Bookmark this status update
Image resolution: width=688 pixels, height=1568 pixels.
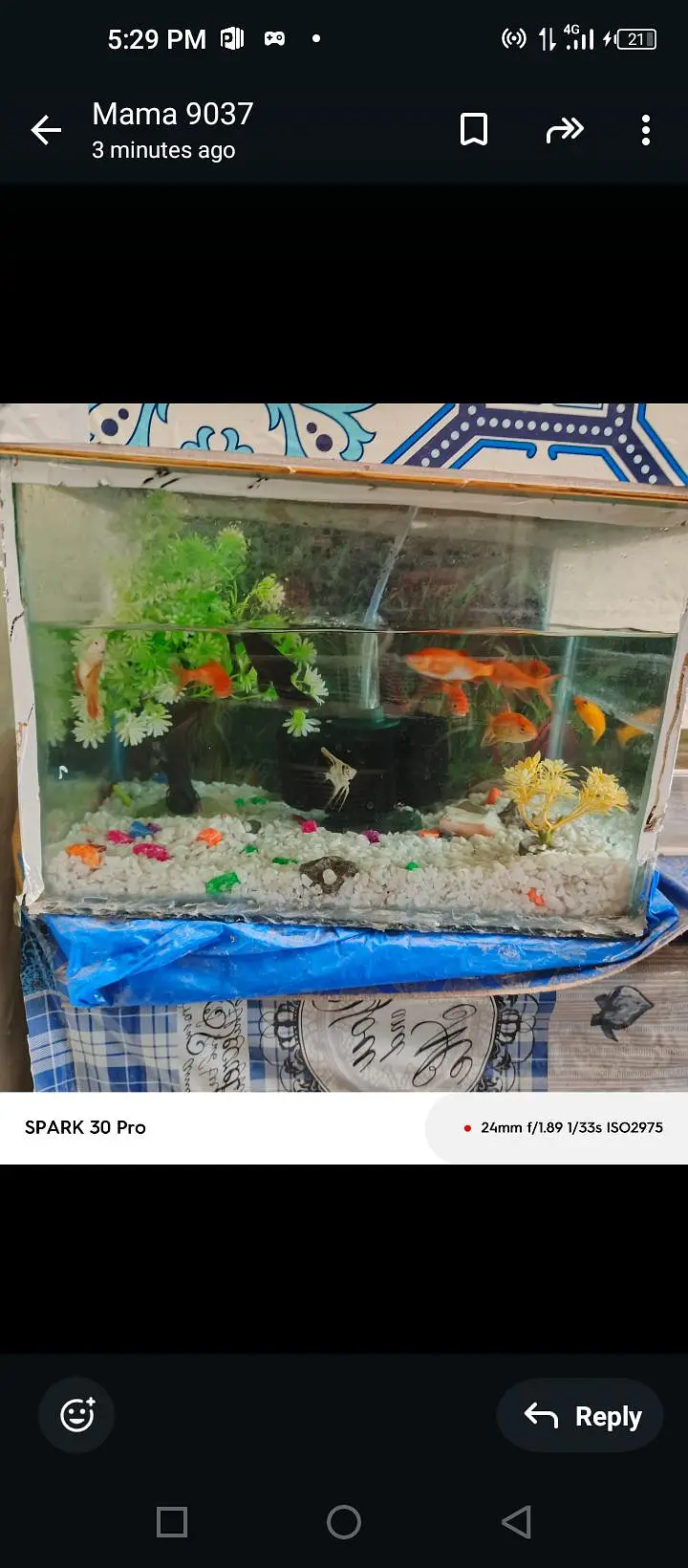[x=474, y=129]
